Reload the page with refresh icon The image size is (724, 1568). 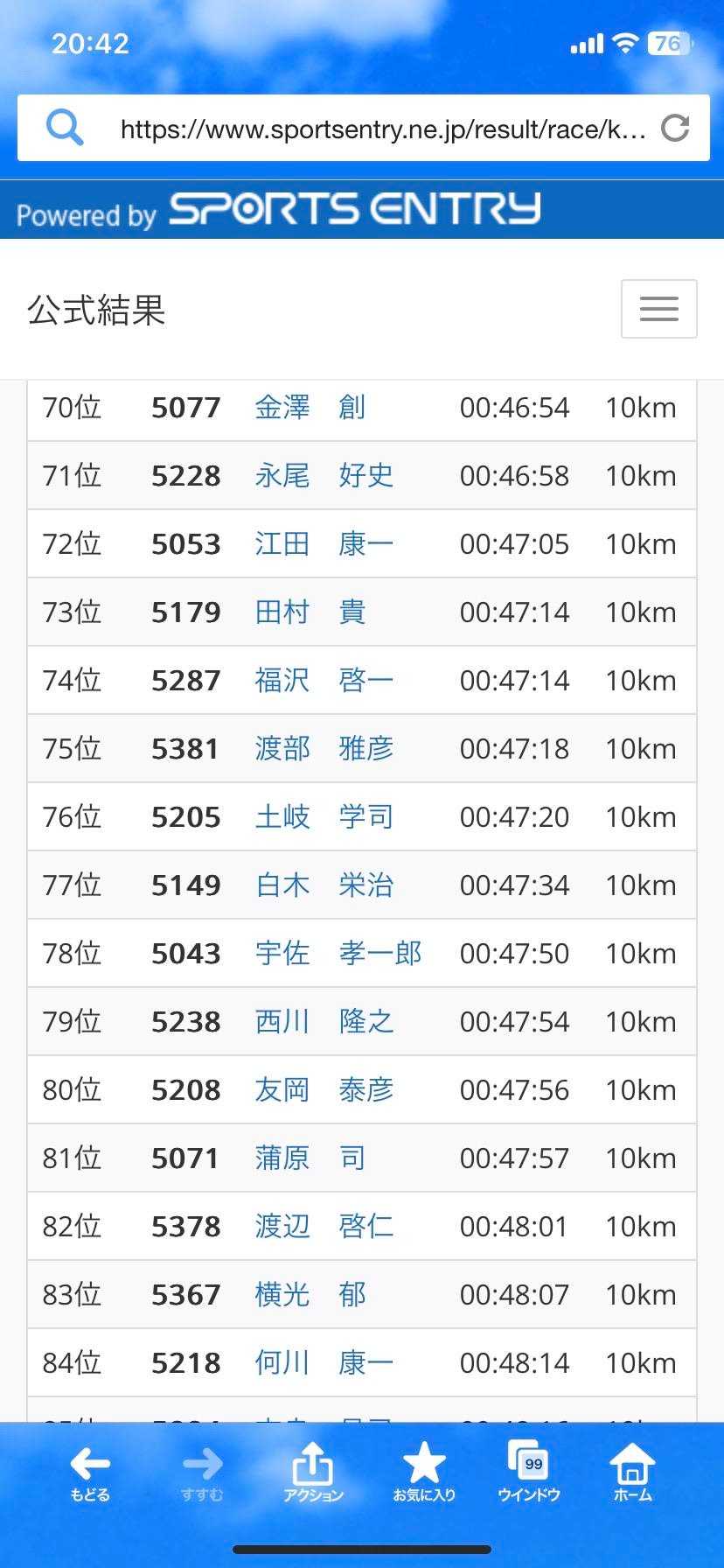(x=674, y=129)
